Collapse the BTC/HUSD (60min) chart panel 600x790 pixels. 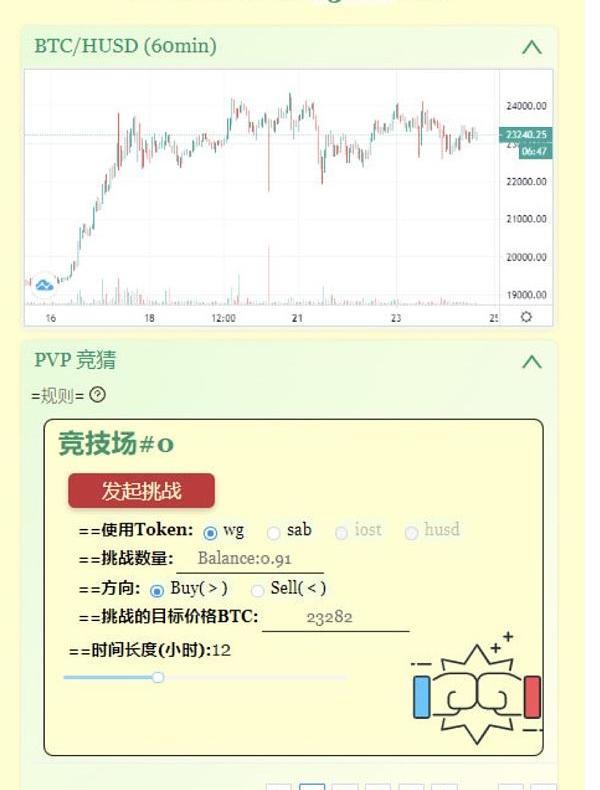pos(531,47)
